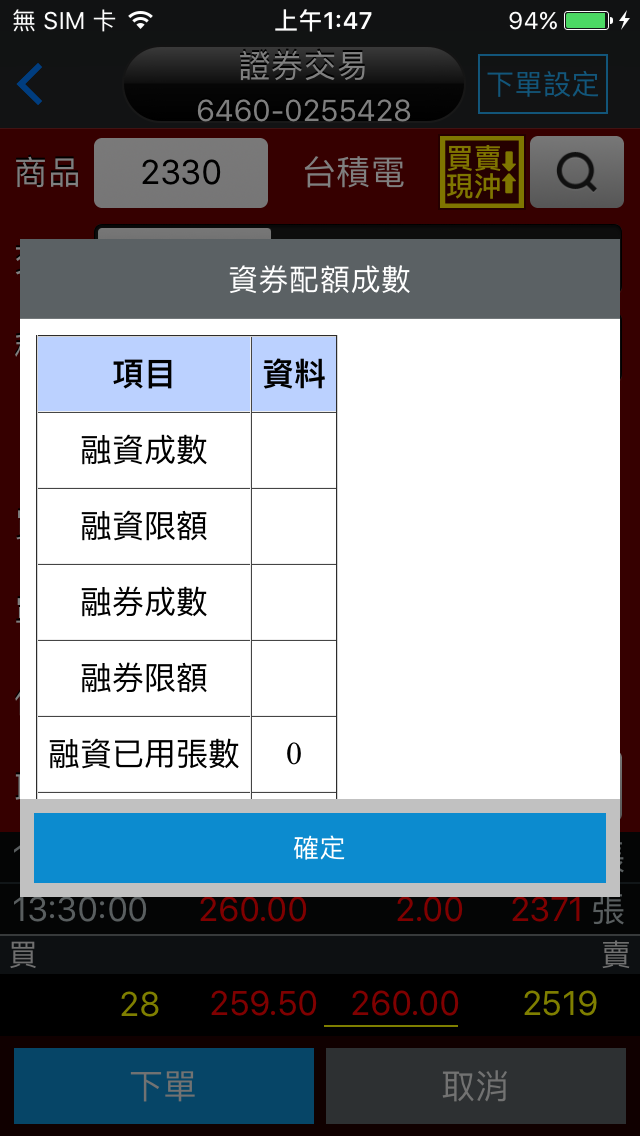Edit the stock code field 2330
Viewport: 640px width, 1136px height.
pos(181,173)
